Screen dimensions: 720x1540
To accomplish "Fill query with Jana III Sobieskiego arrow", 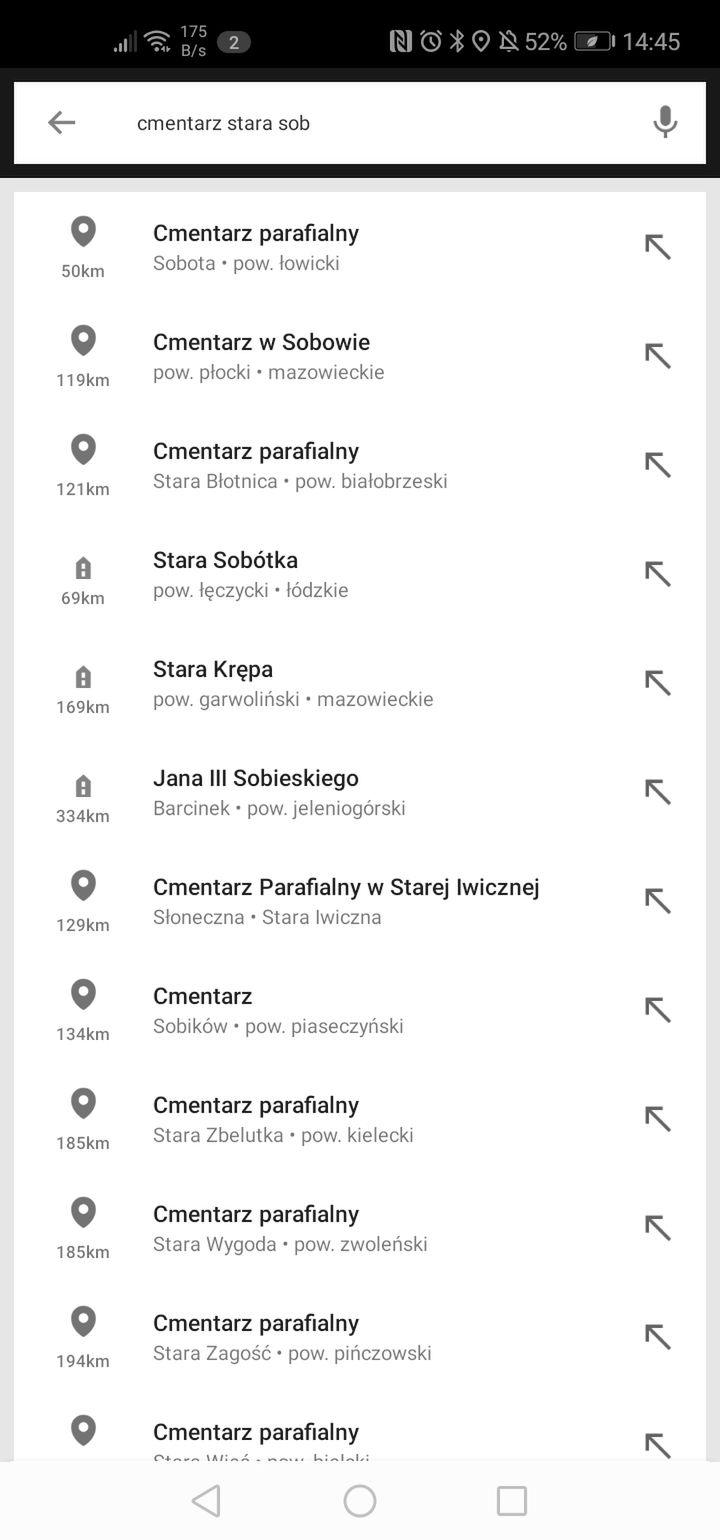I will (657, 792).
